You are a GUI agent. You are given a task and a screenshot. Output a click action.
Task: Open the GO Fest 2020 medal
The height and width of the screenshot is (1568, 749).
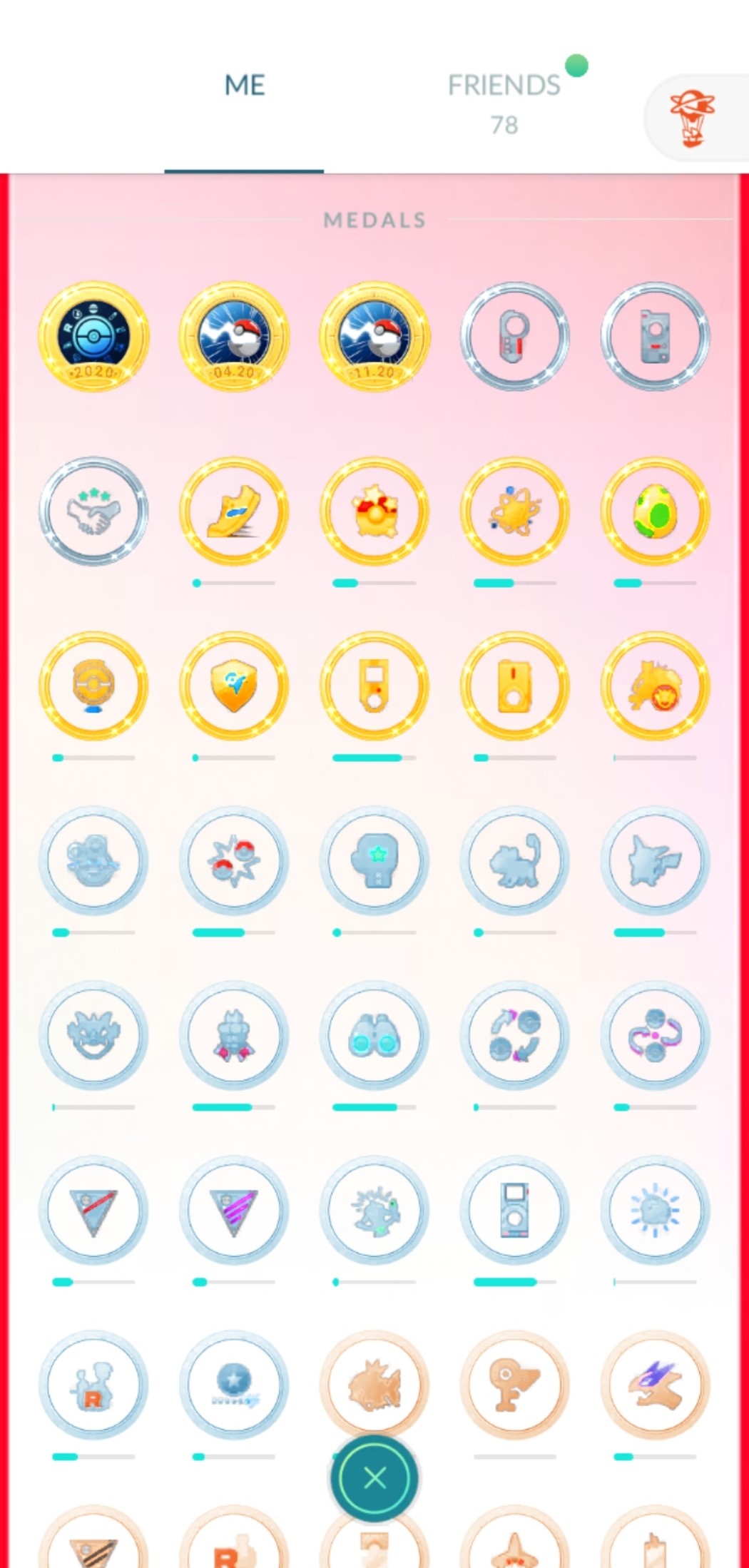tap(93, 336)
